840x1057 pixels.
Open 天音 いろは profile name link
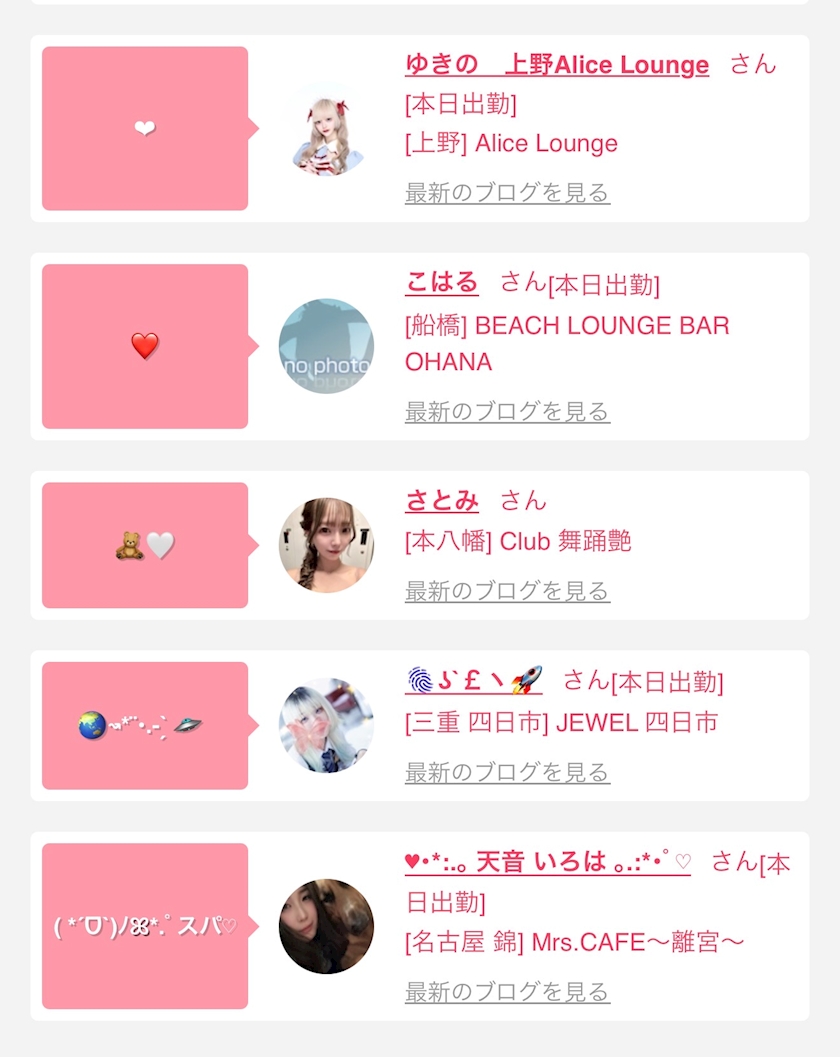[x=547, y=862]
